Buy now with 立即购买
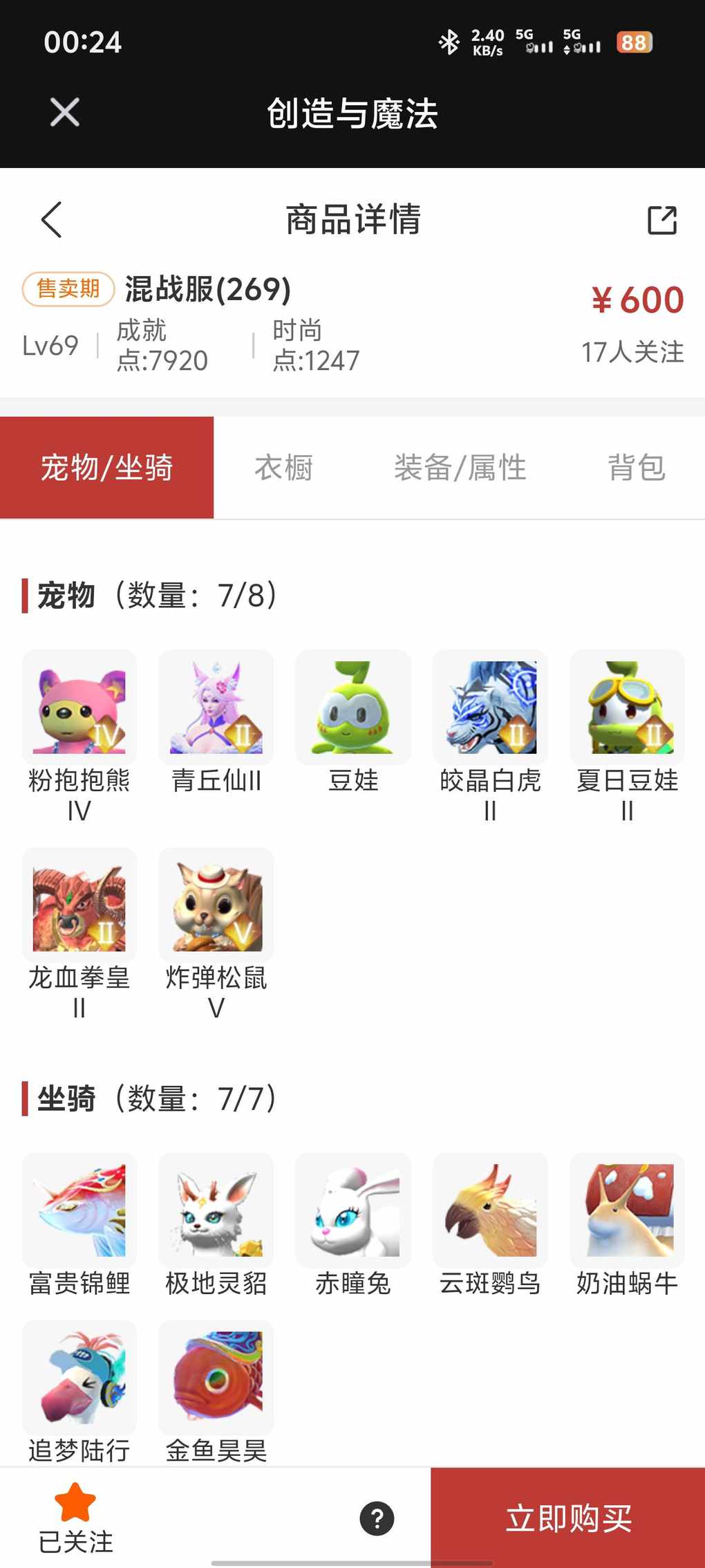Viewport: 705px width, 1568px height. (568, 1518)
